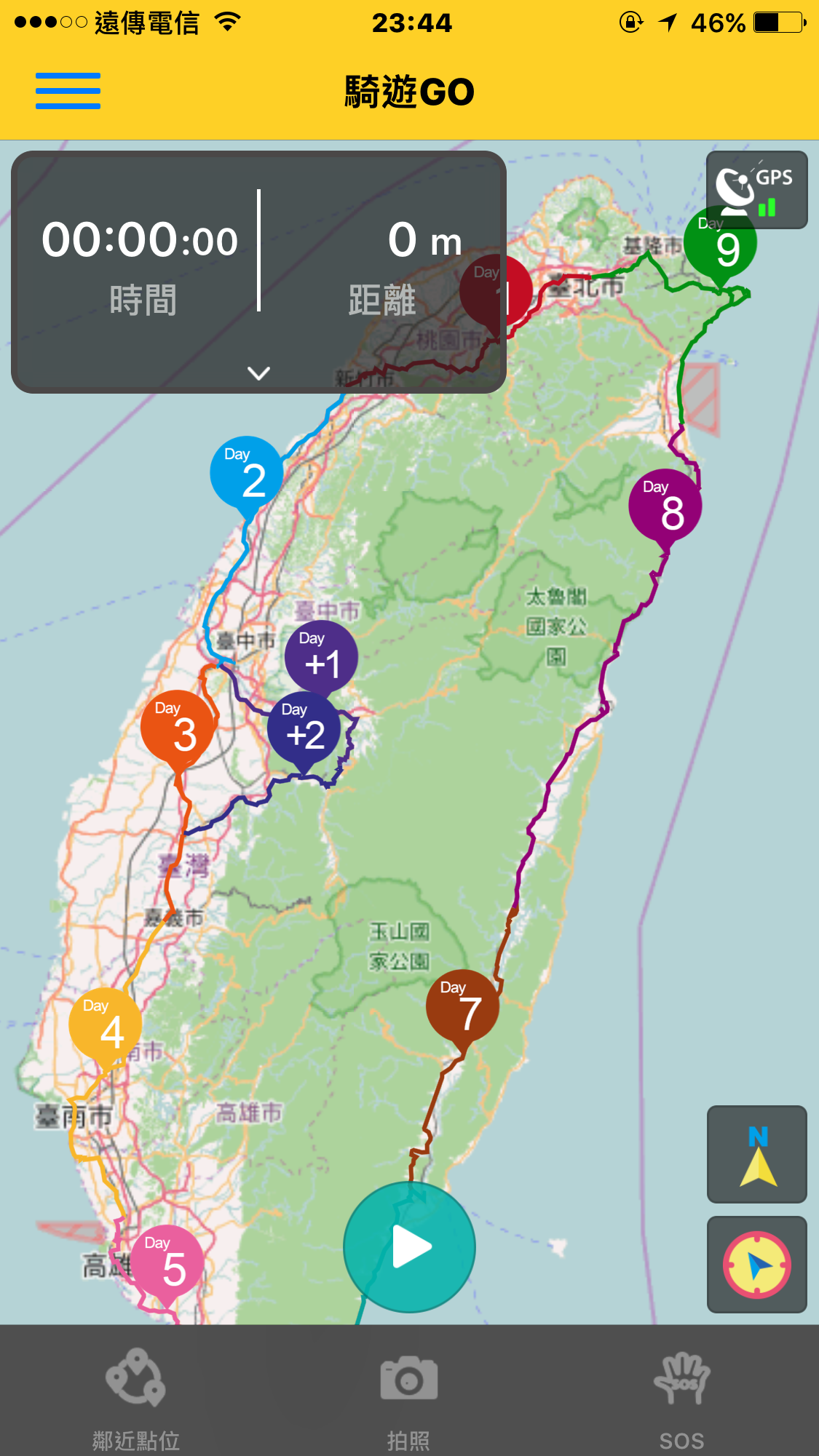819x1456 pixels.
Task: Select the Day 2 route marker
Action: pos(246,473)
